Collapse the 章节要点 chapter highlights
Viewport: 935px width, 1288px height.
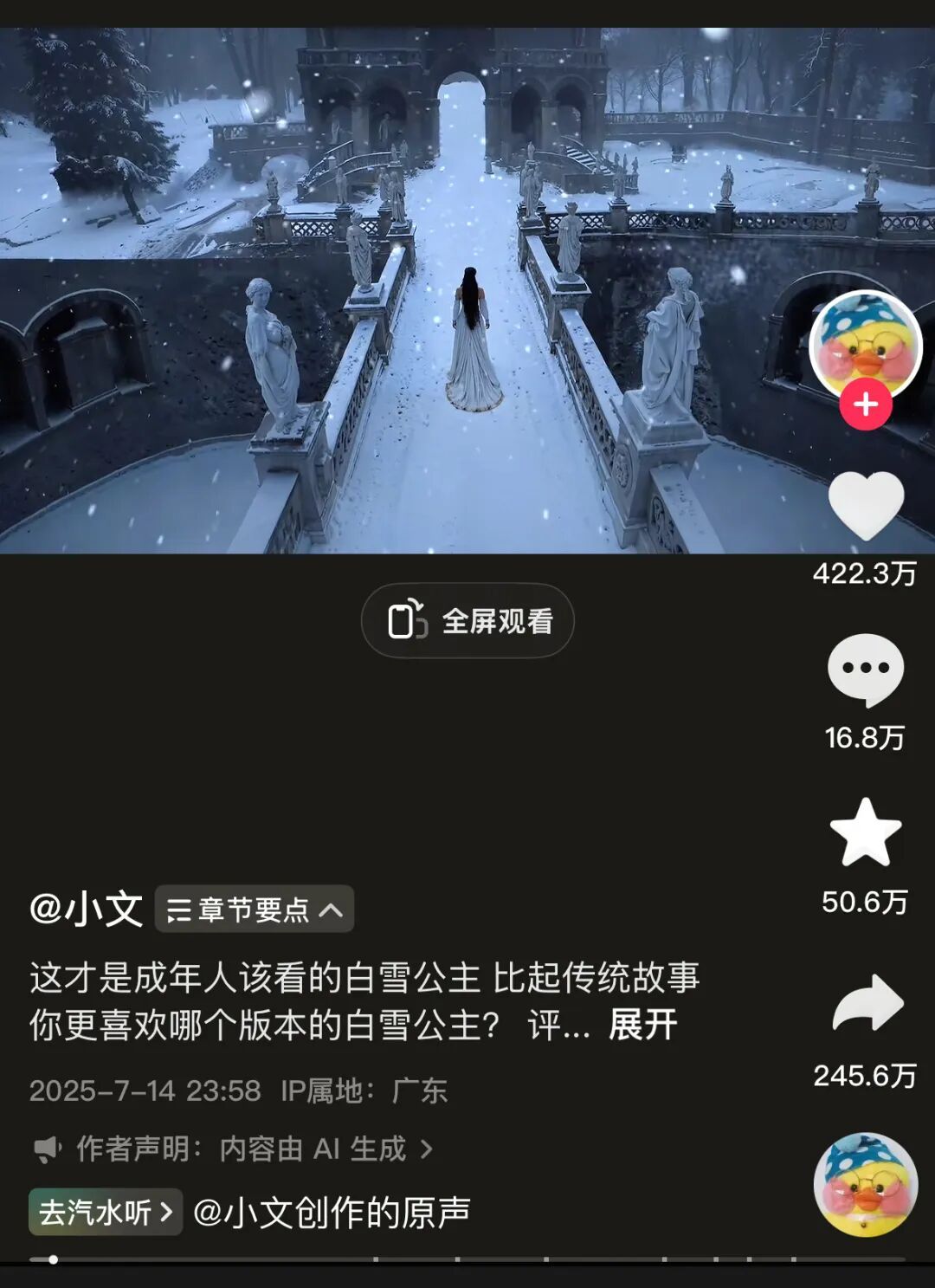click(x=254, y=909)
